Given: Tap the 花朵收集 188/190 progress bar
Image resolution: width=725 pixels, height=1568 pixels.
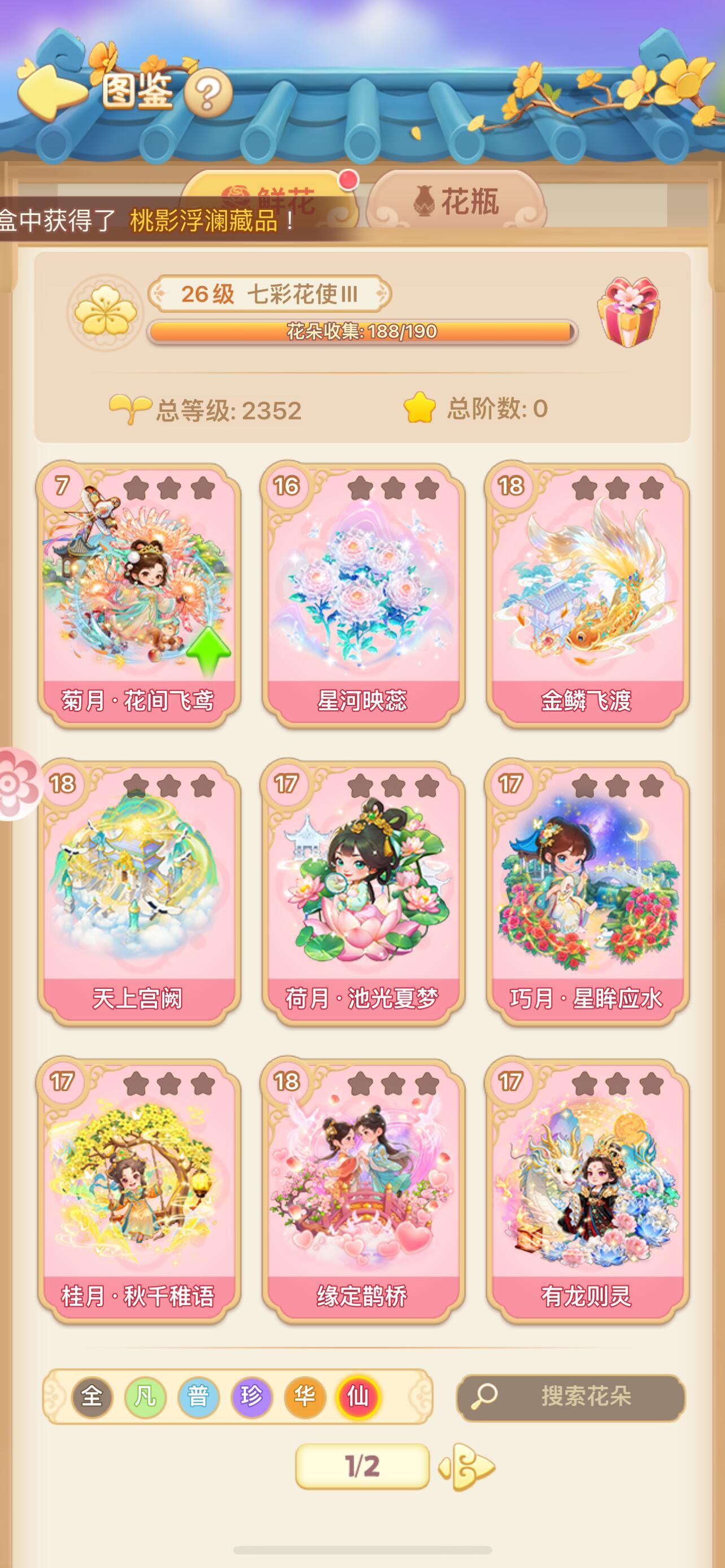Looking at the screenshot, I should coord(361,332).
